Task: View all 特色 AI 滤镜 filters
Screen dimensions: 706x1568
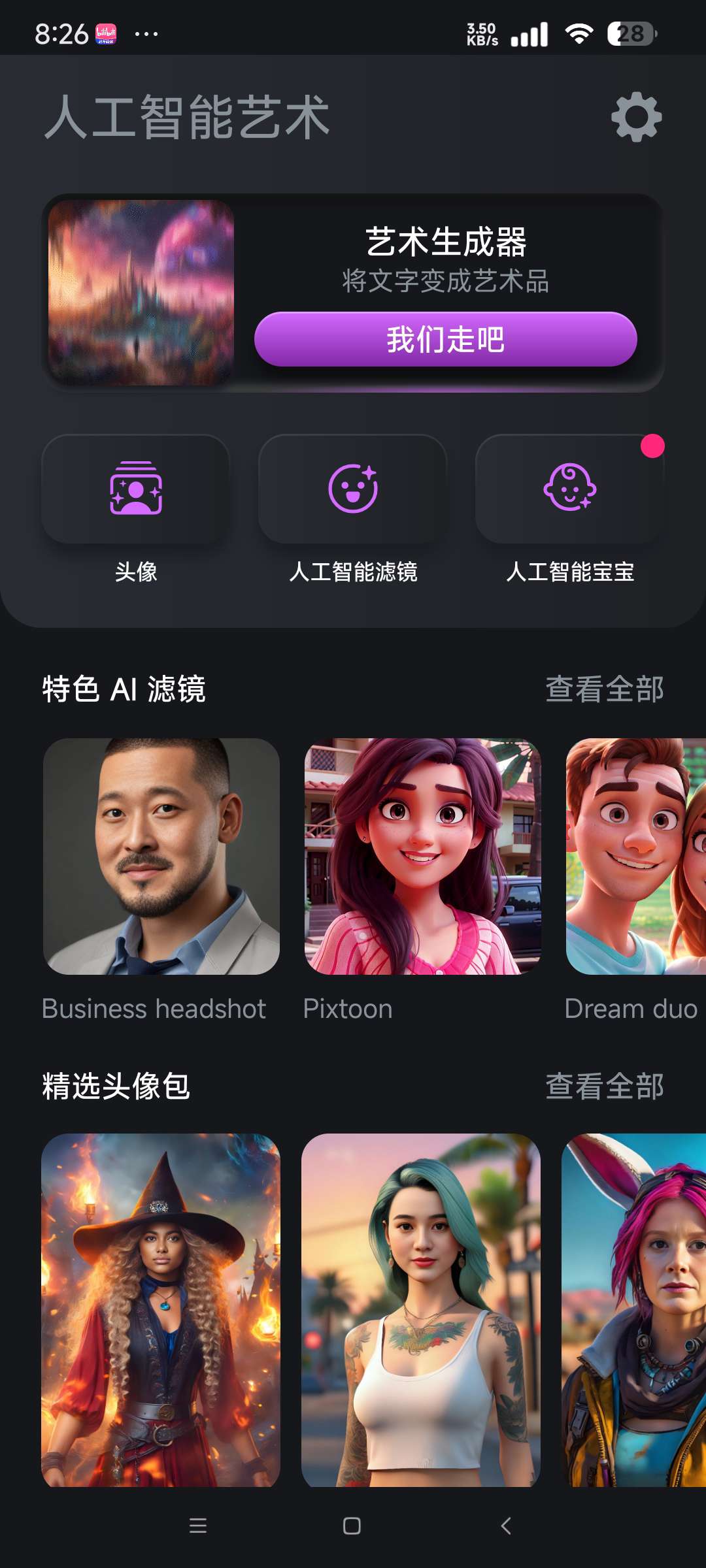Action: tap(604, 689)
